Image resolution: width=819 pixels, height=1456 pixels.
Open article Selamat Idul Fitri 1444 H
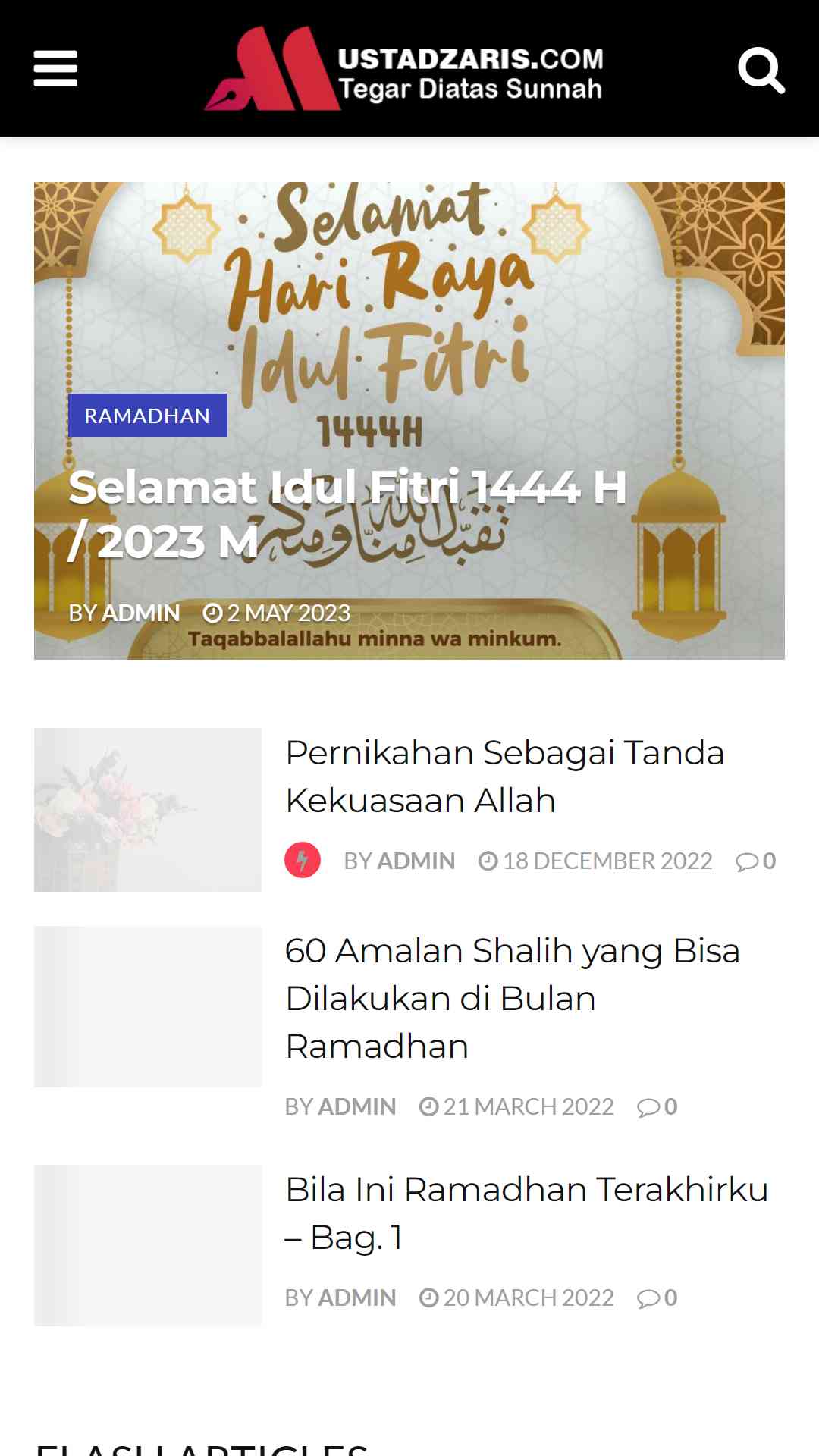tap(347, 514)
